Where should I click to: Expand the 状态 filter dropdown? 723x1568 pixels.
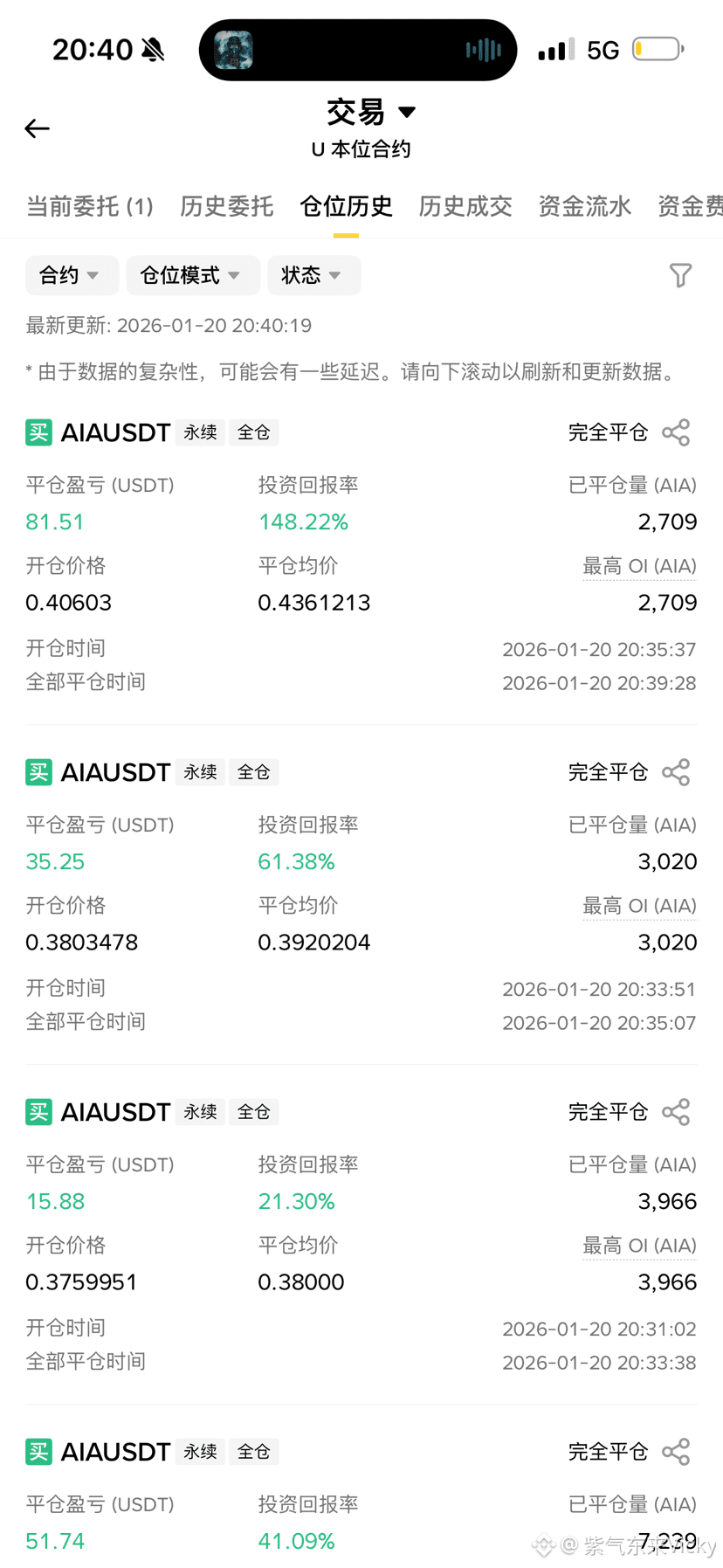313,275
